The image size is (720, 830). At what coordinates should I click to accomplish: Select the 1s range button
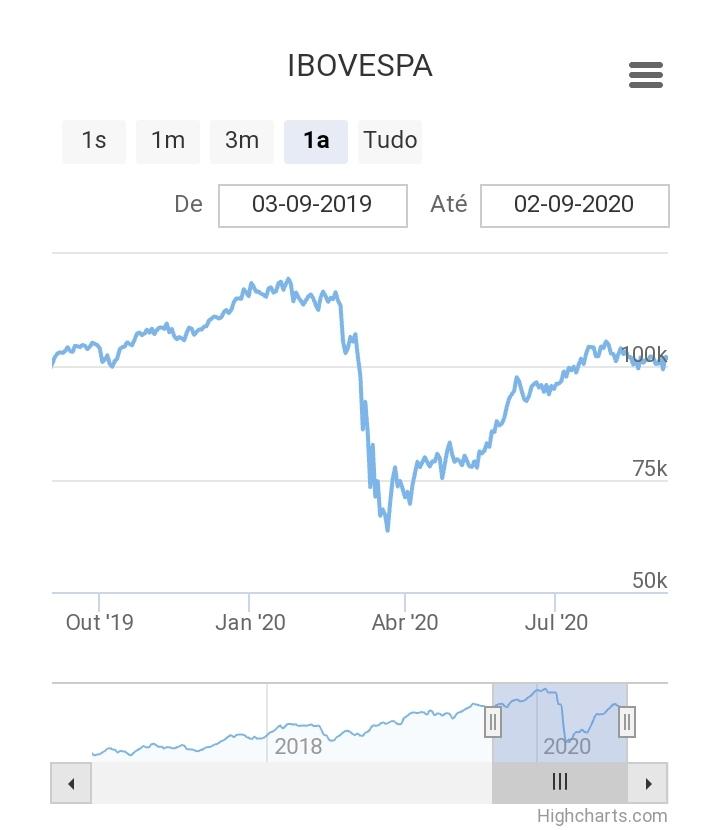[94, 141]
